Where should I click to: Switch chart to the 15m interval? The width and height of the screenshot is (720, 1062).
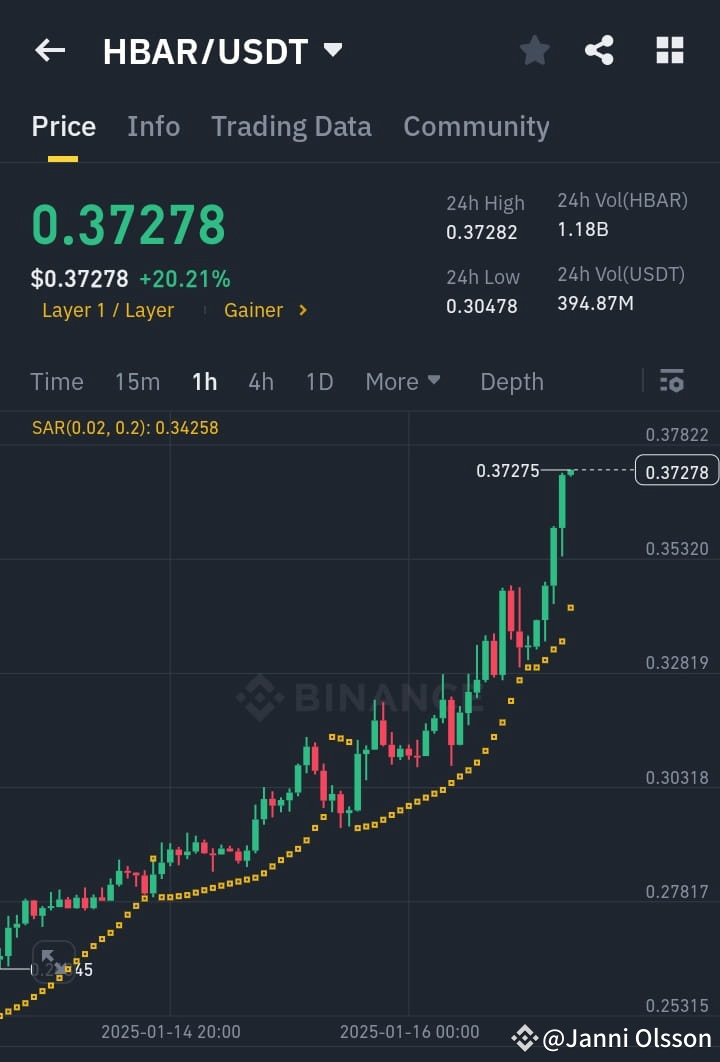[x=137, y=381]
